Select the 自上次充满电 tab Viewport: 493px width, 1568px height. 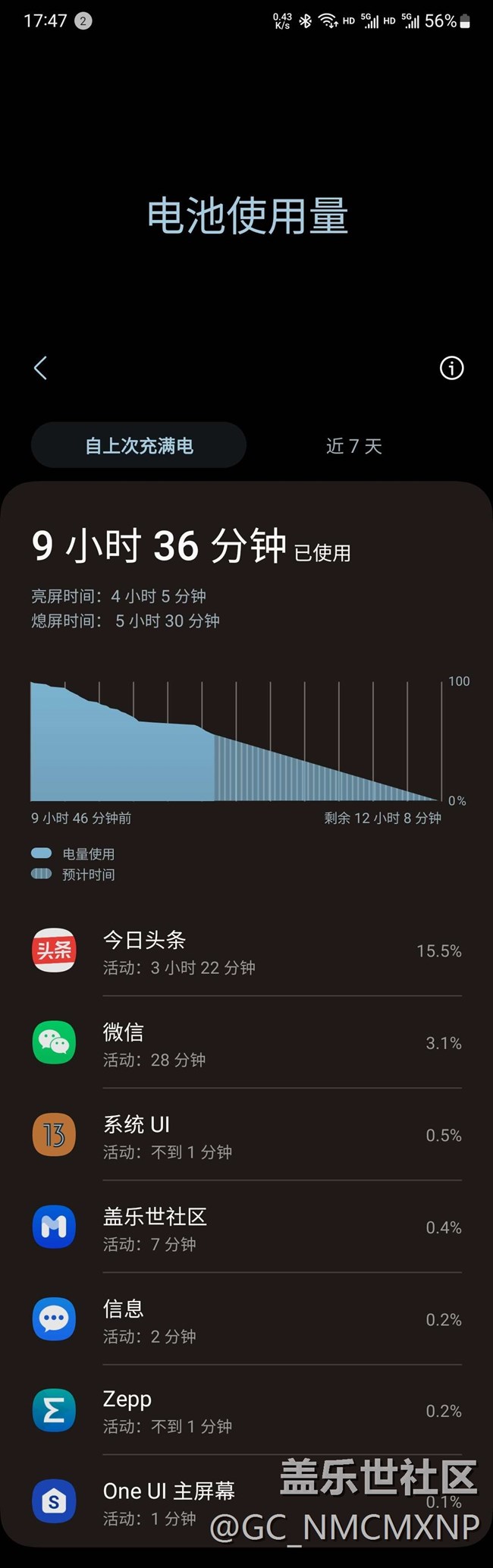[139, 445]
